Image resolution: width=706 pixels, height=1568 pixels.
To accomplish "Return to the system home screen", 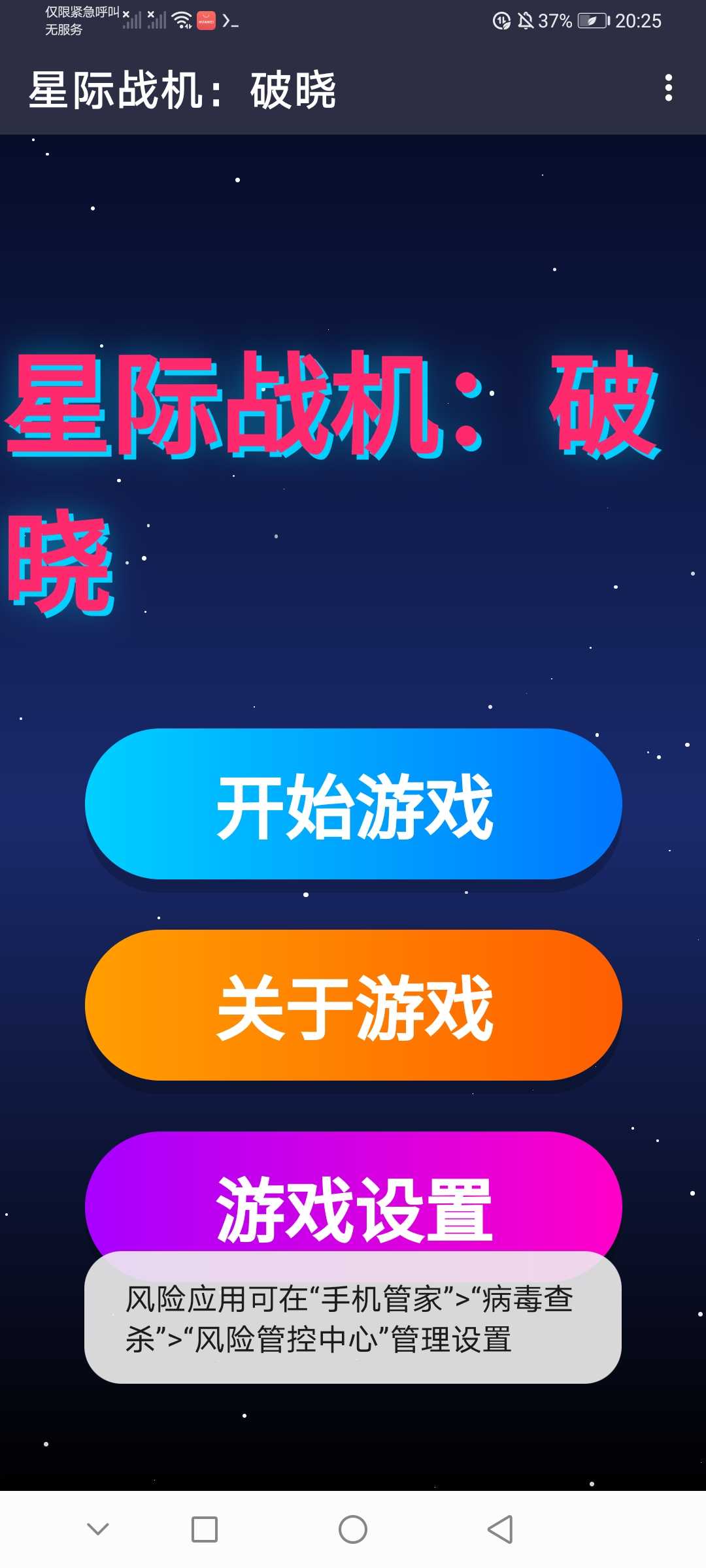I will pyautogui.click(x=353, y=1529).
